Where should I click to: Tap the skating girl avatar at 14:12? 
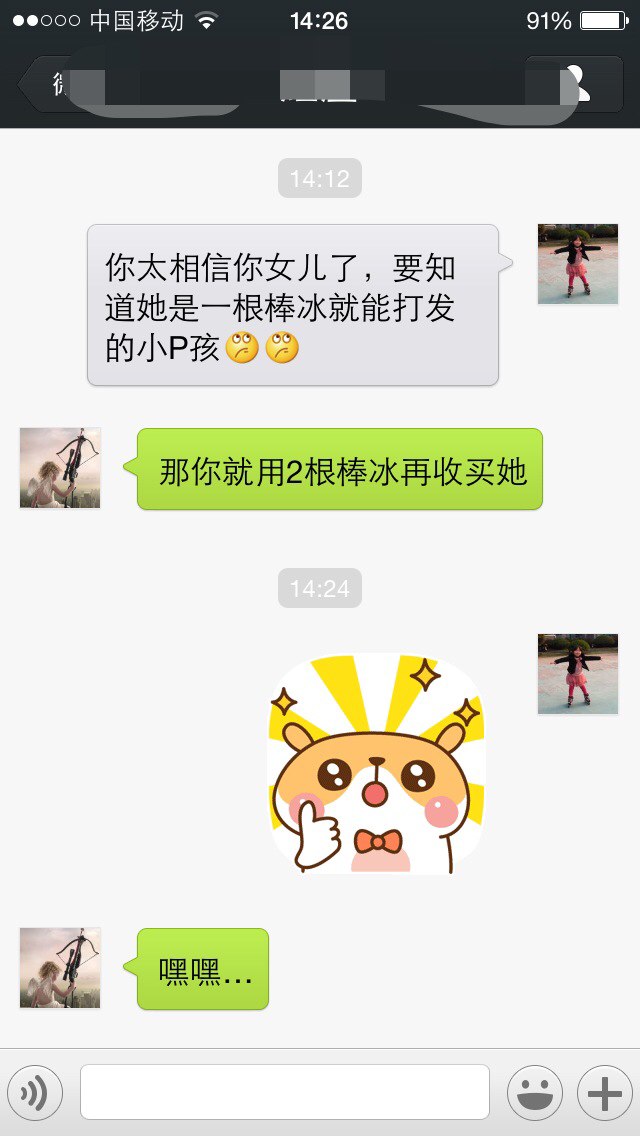(x=578, y=264)
